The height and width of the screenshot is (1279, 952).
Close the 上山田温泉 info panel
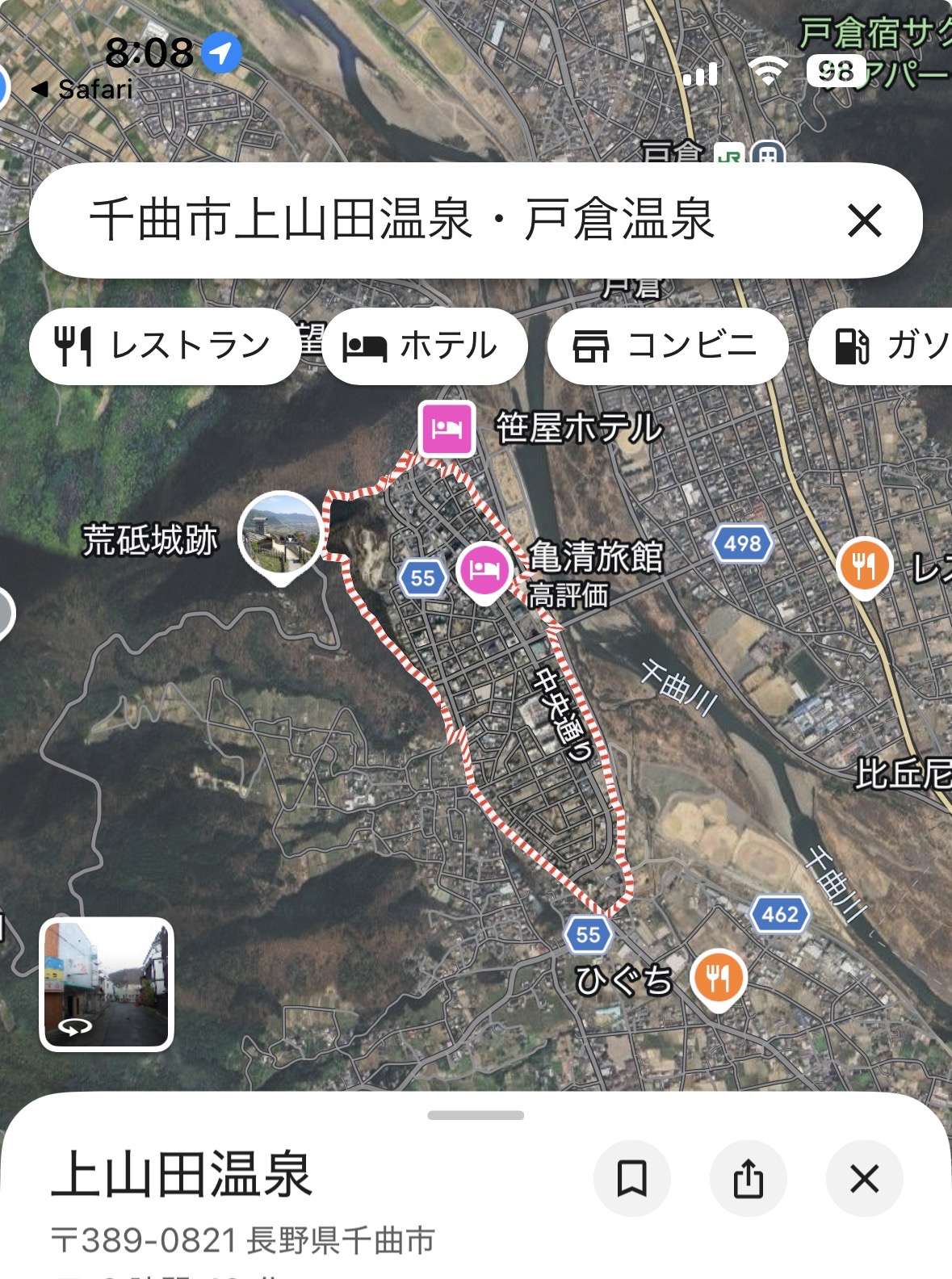point(864,1179)
